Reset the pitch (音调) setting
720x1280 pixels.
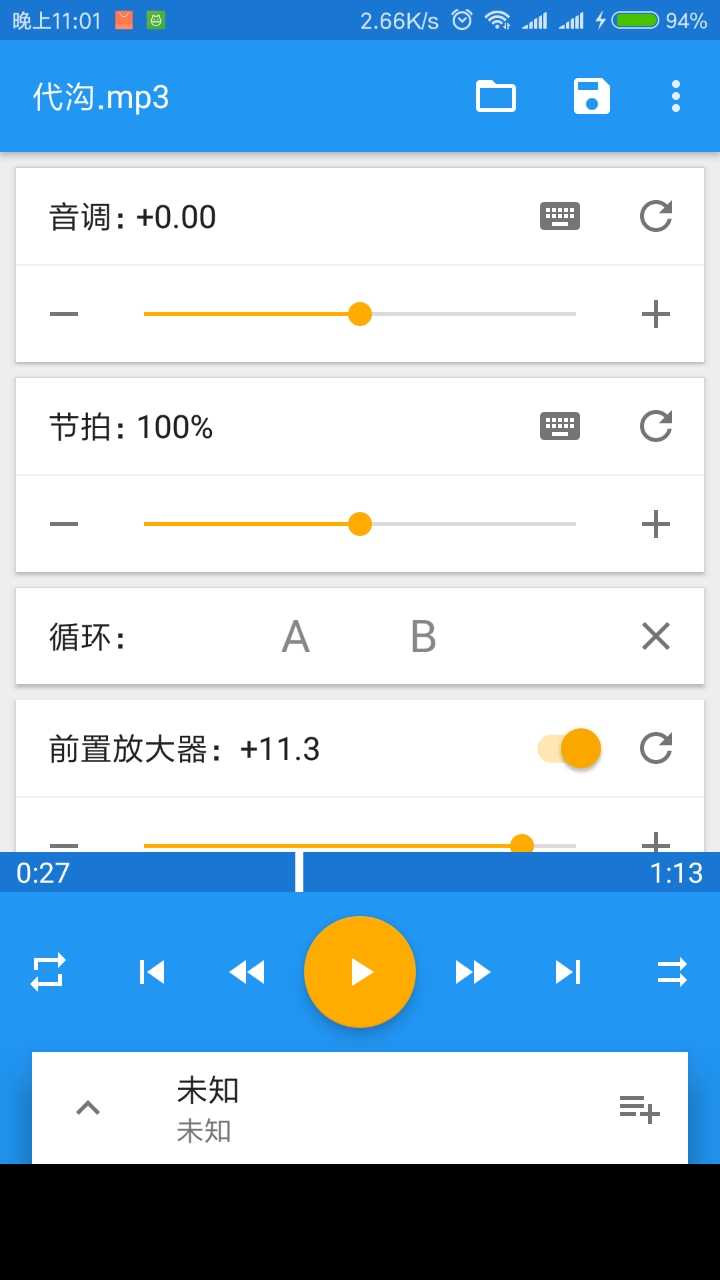click(656, 216)
